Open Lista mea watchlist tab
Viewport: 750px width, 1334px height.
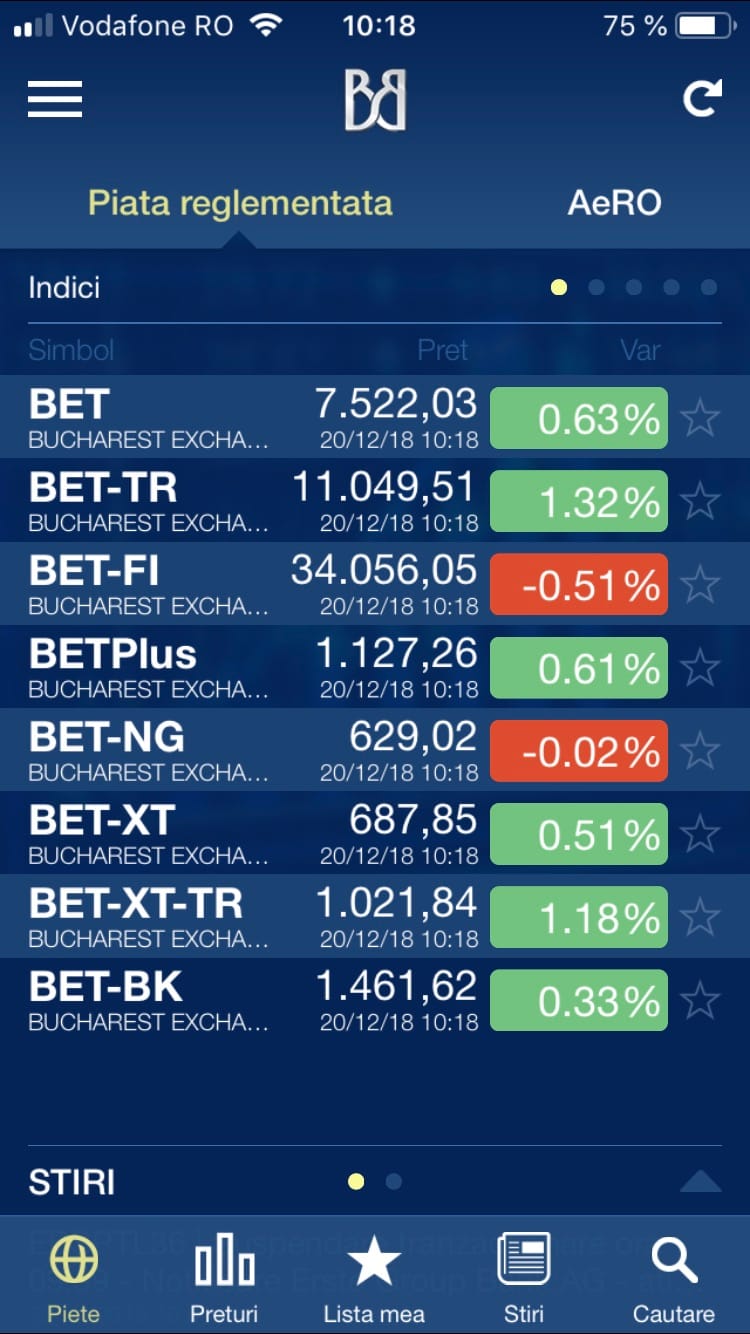point(374,1278)
